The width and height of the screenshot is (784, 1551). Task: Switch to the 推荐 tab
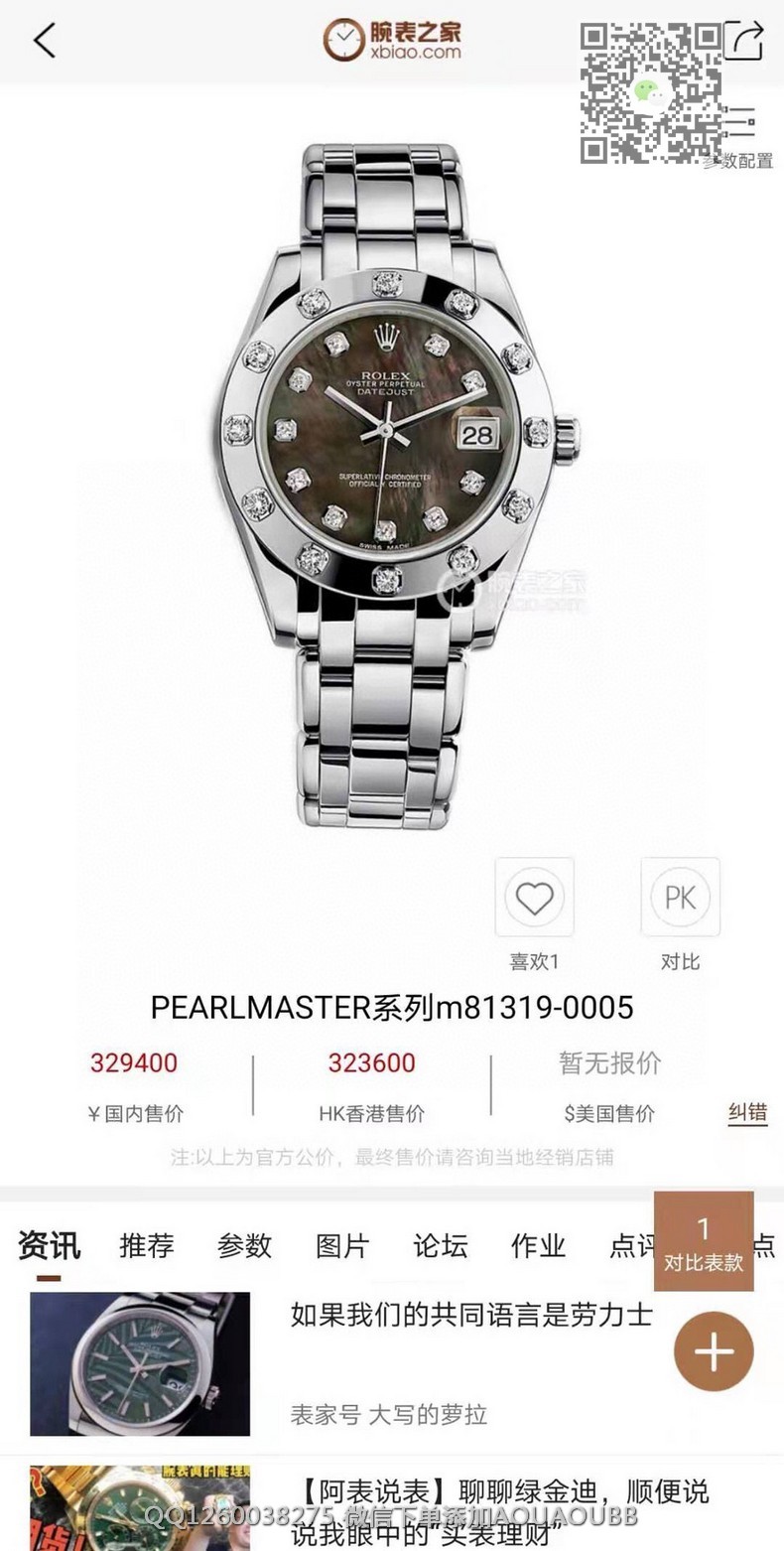[147, 1245]
